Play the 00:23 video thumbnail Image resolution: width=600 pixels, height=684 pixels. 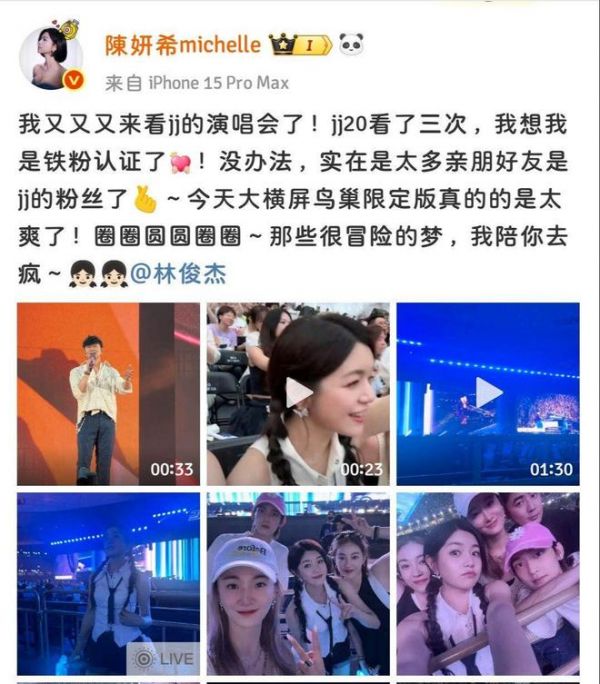click(x=298, y=394)
